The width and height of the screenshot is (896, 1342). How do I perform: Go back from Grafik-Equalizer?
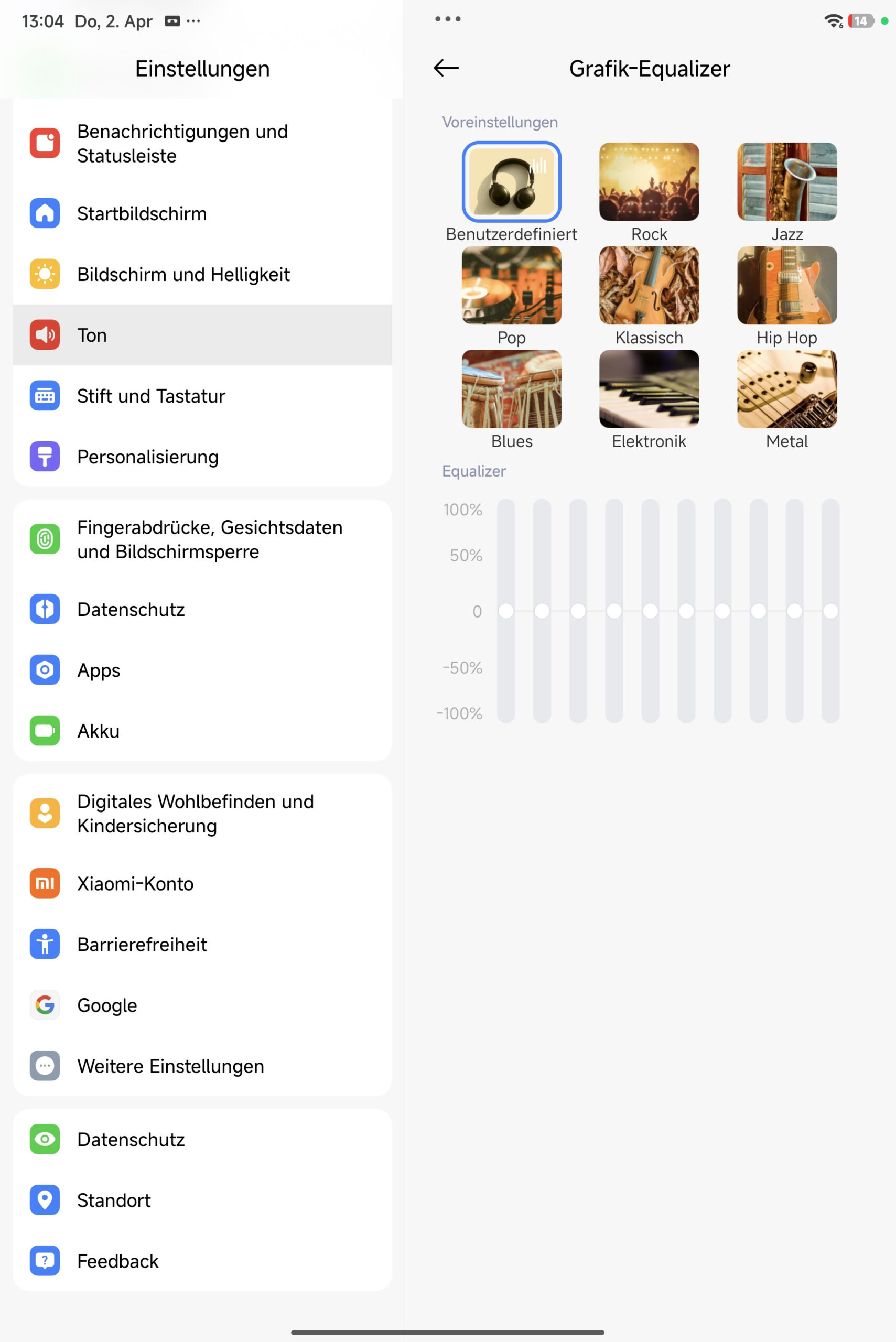(446, 68)
